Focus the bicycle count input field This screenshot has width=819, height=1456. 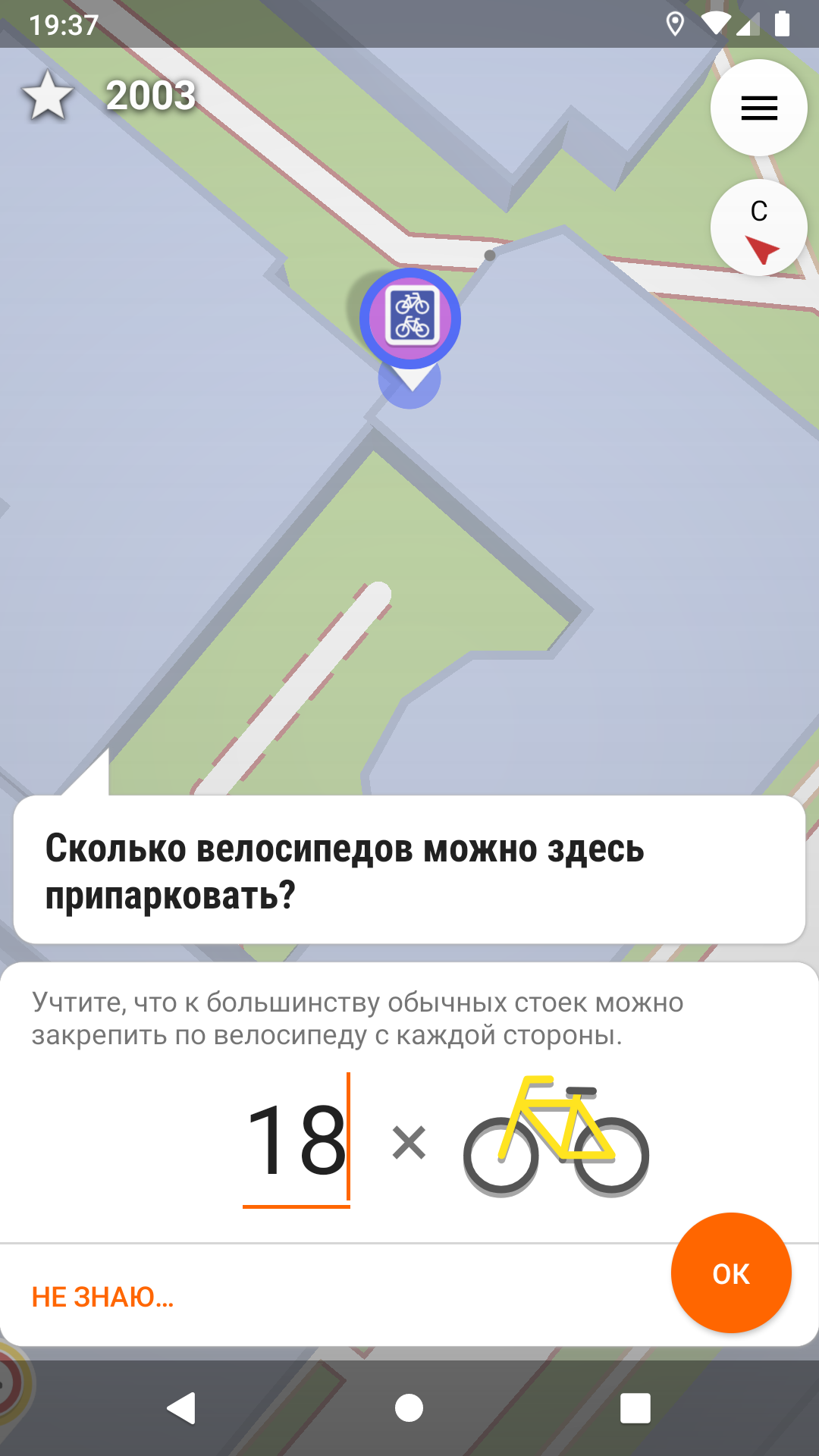297,1141
